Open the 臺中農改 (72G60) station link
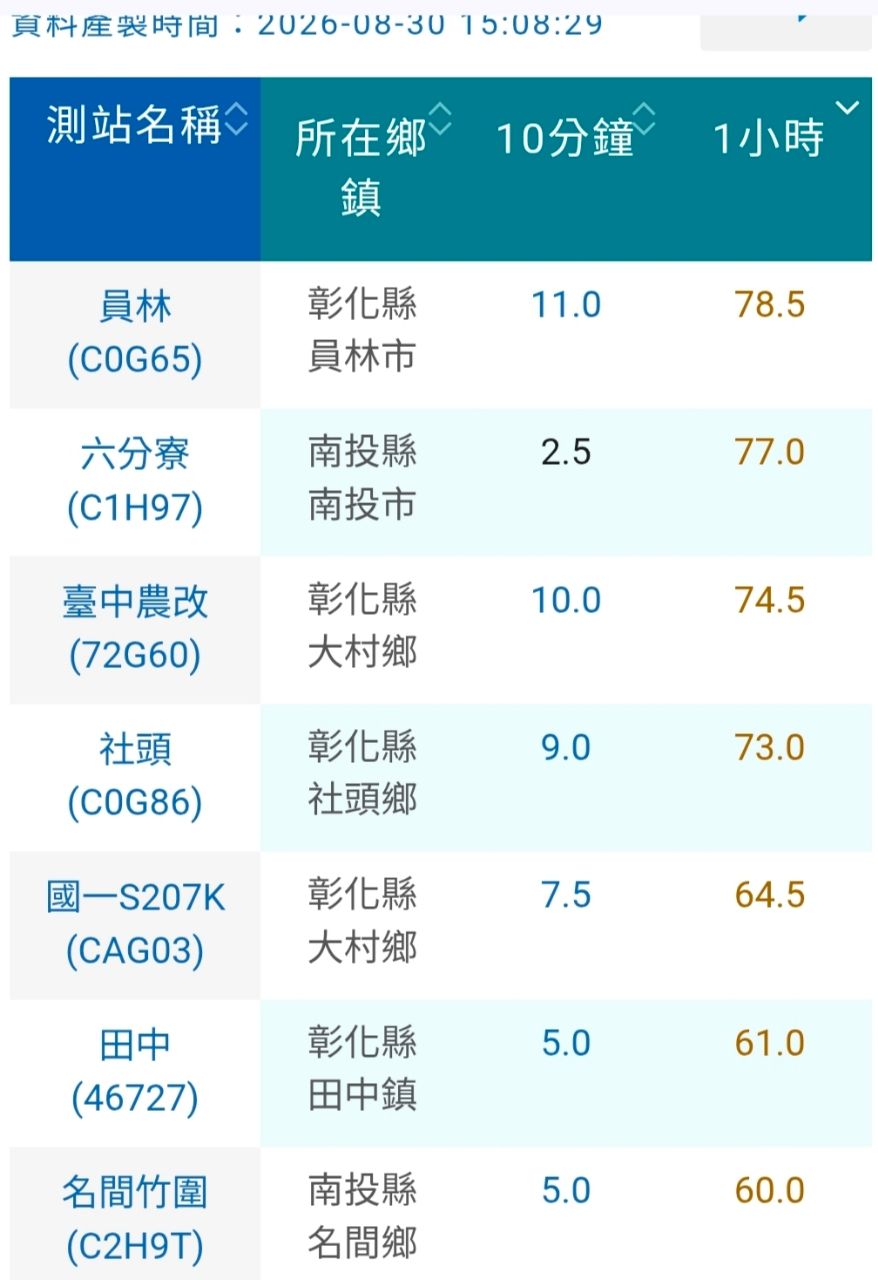 point(135,629)
